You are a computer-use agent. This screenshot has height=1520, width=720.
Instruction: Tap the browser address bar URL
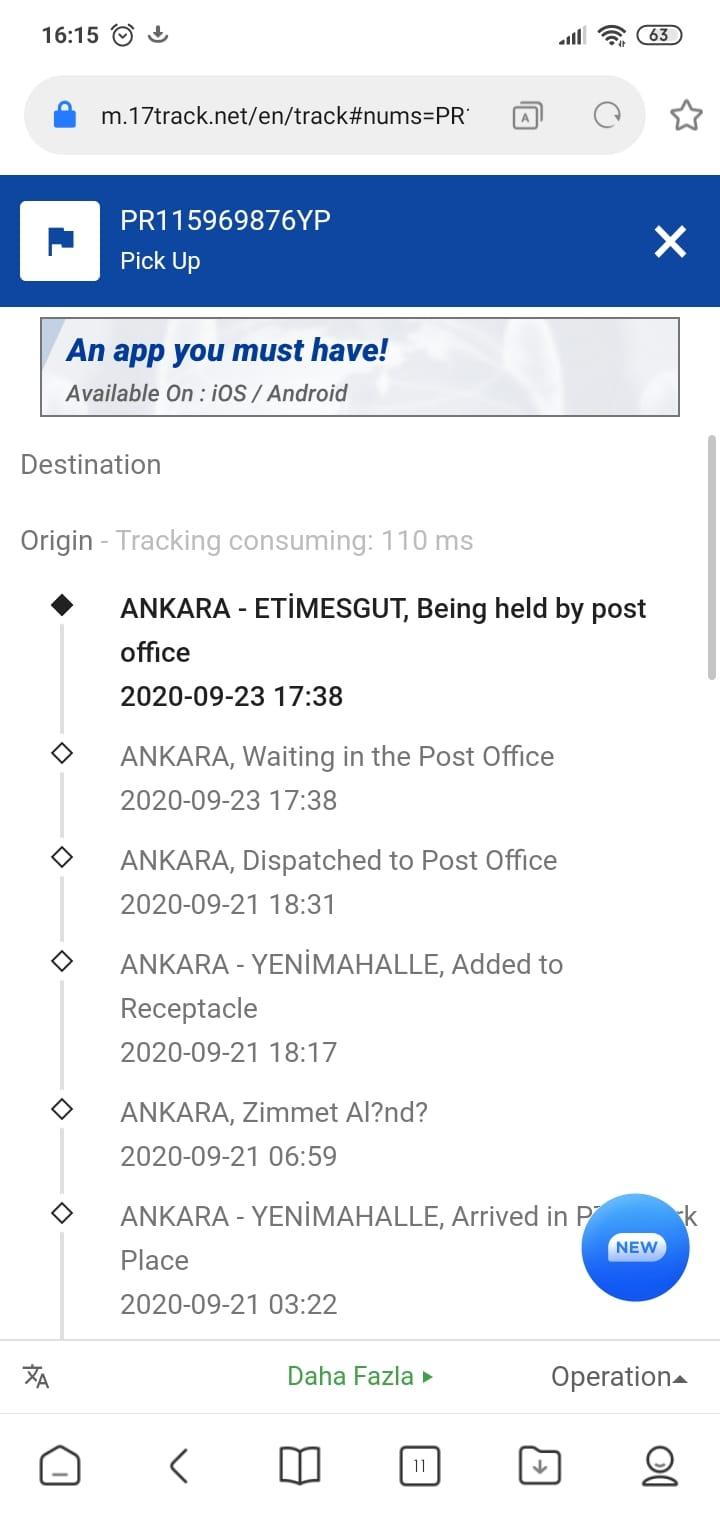pos(284,116)
